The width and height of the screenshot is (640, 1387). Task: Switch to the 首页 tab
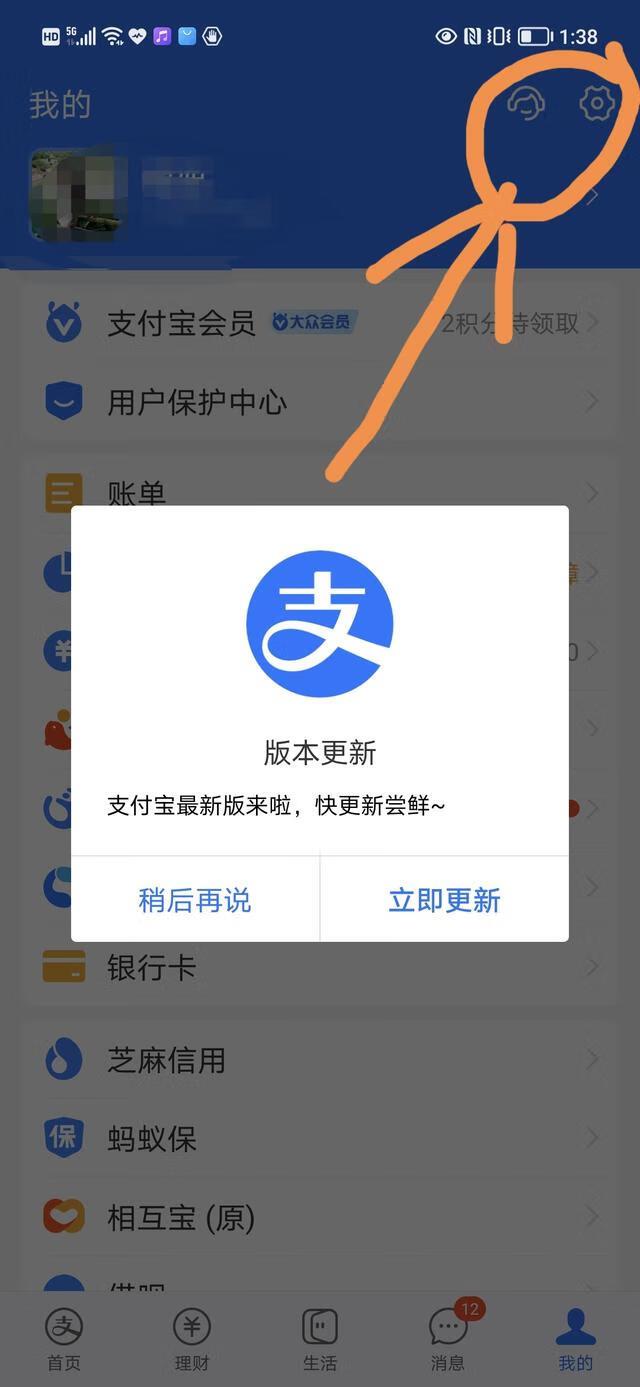(x=64, y=1340)
